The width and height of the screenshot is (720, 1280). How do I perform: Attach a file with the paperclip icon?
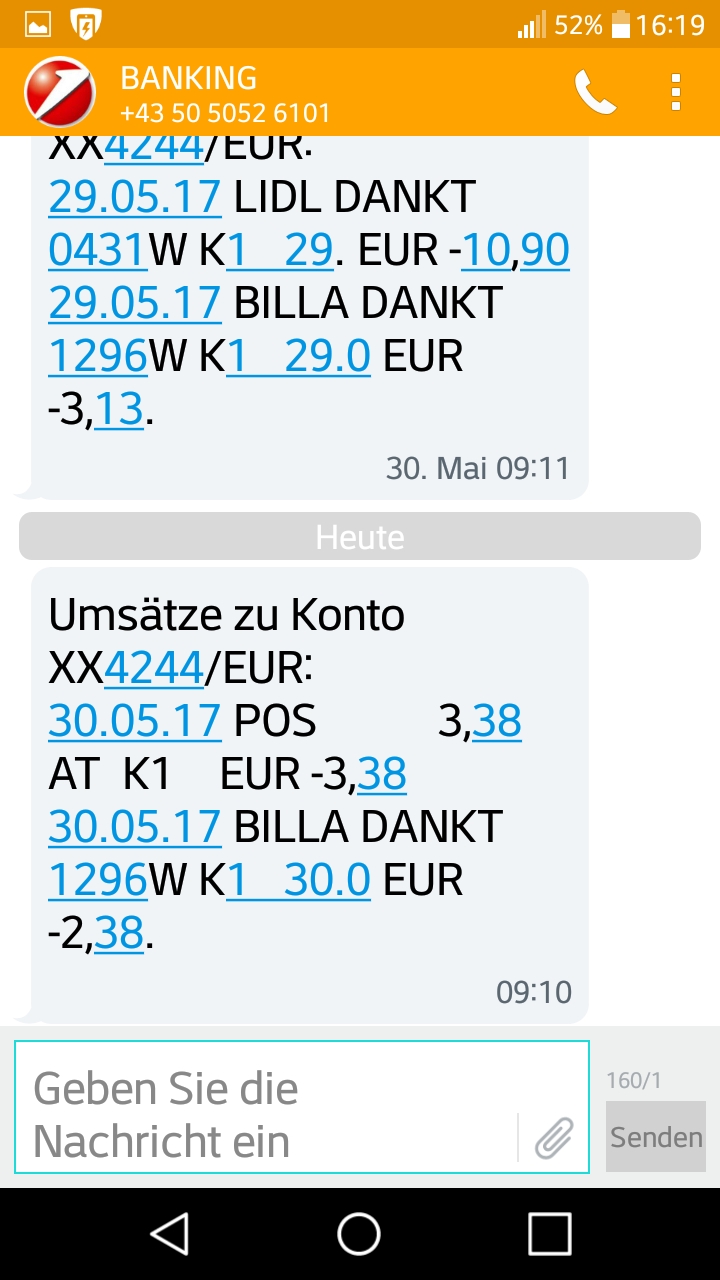[553, 1139]
